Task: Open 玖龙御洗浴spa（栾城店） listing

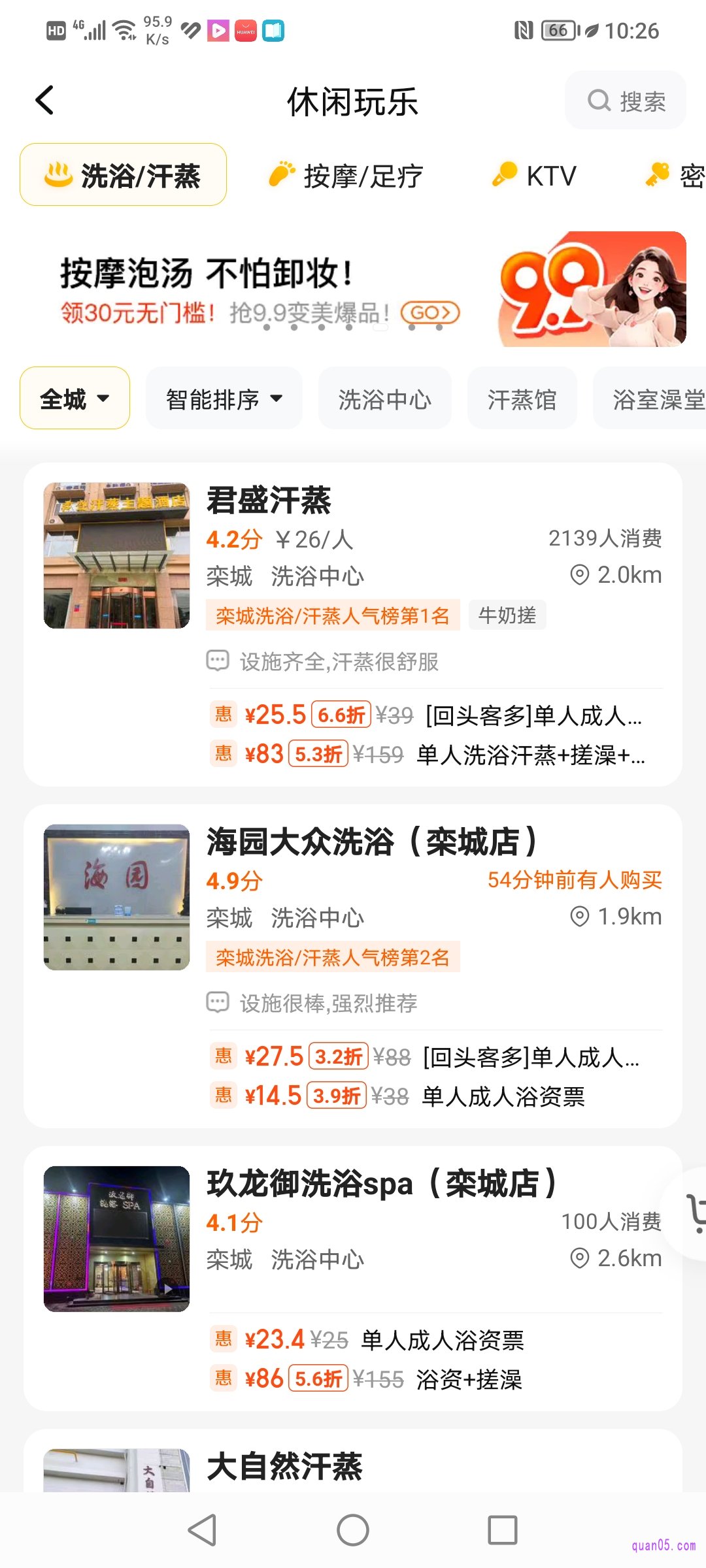Action: point(381,1184)
